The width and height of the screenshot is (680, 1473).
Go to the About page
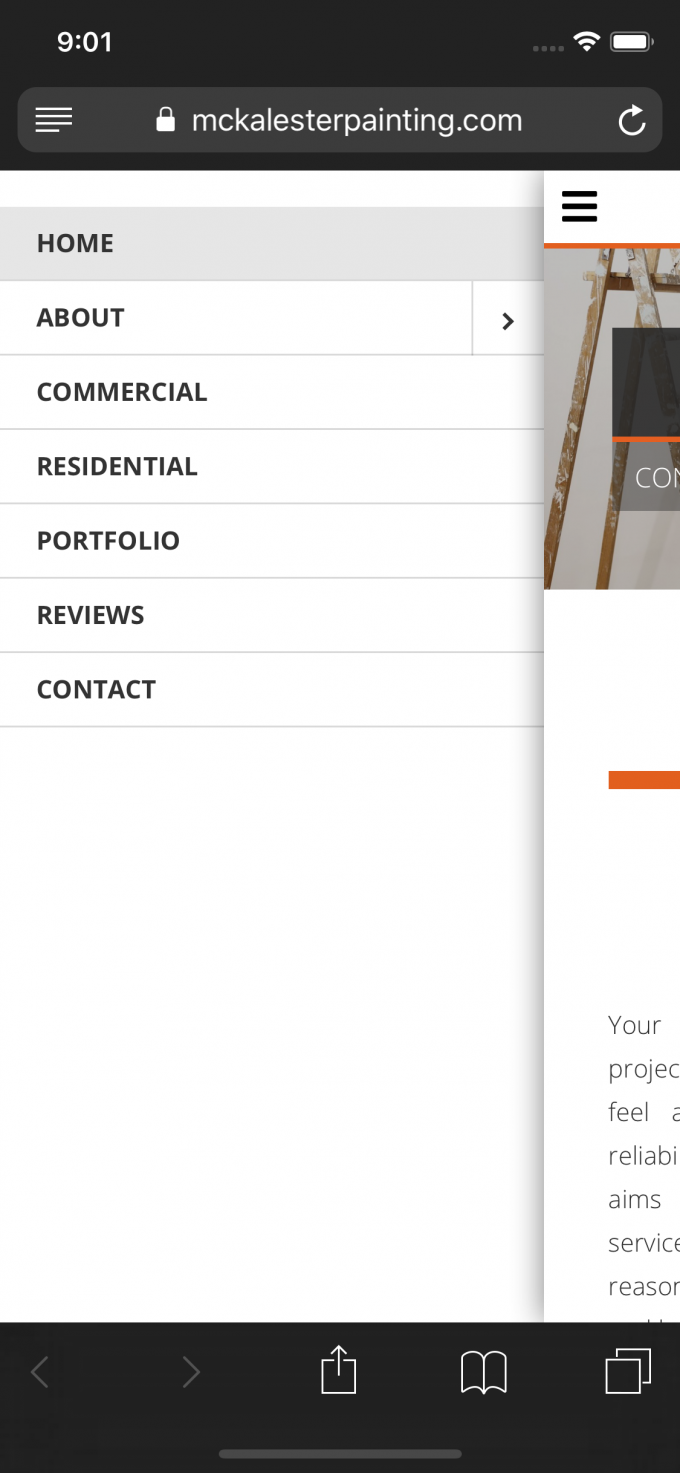click(x=80, y=318)
